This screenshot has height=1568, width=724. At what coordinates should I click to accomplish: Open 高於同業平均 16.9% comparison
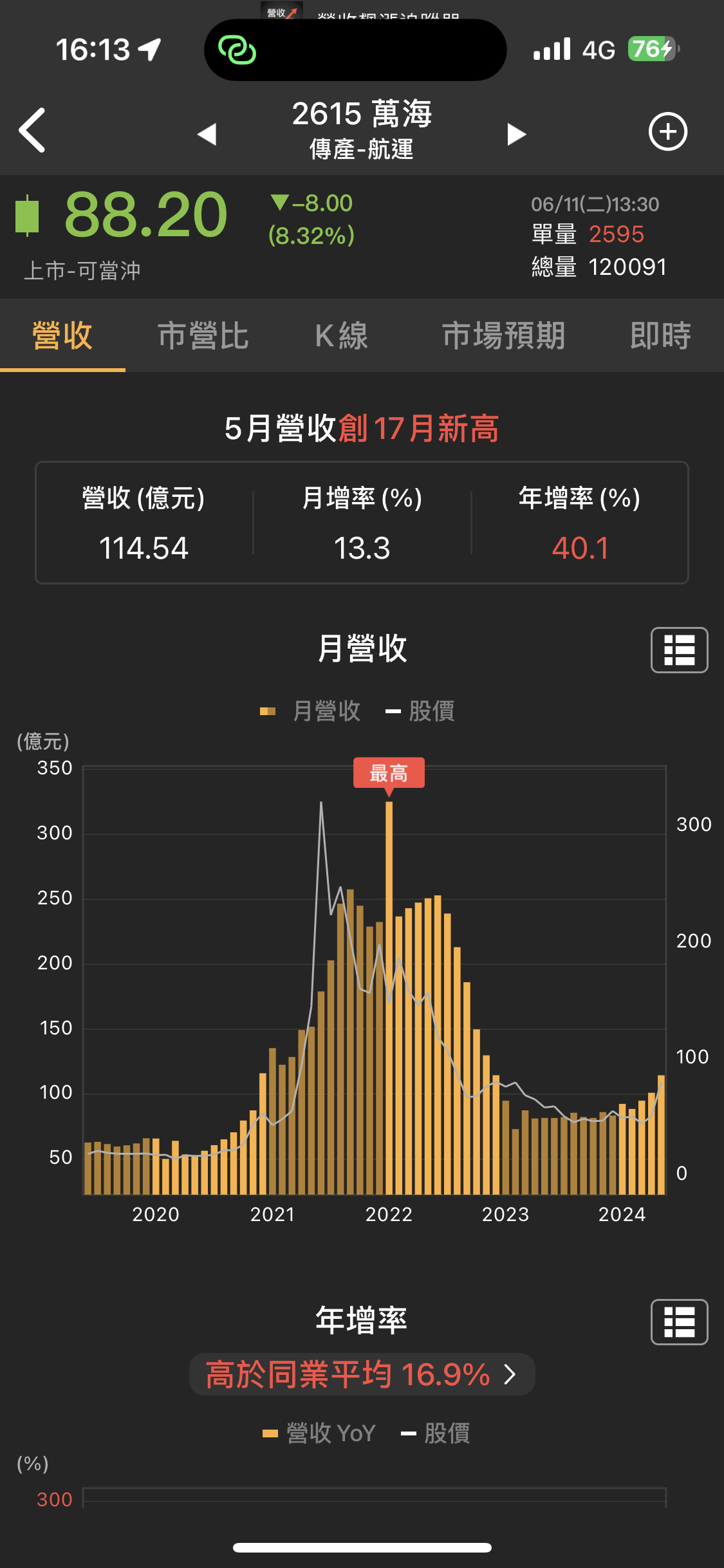[x=362, y=1374]
